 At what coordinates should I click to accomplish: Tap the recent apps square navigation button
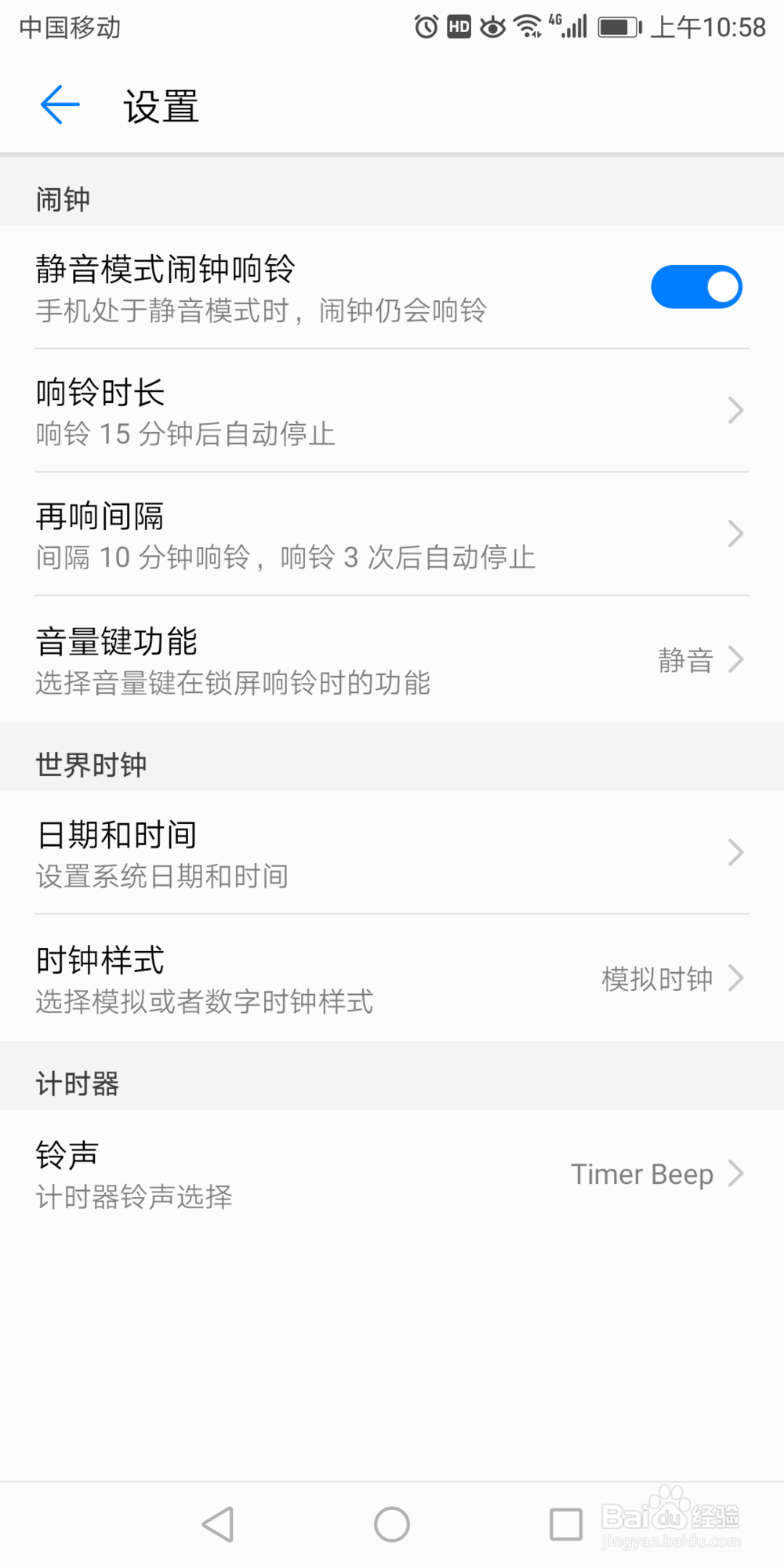tap(566, 1523)
